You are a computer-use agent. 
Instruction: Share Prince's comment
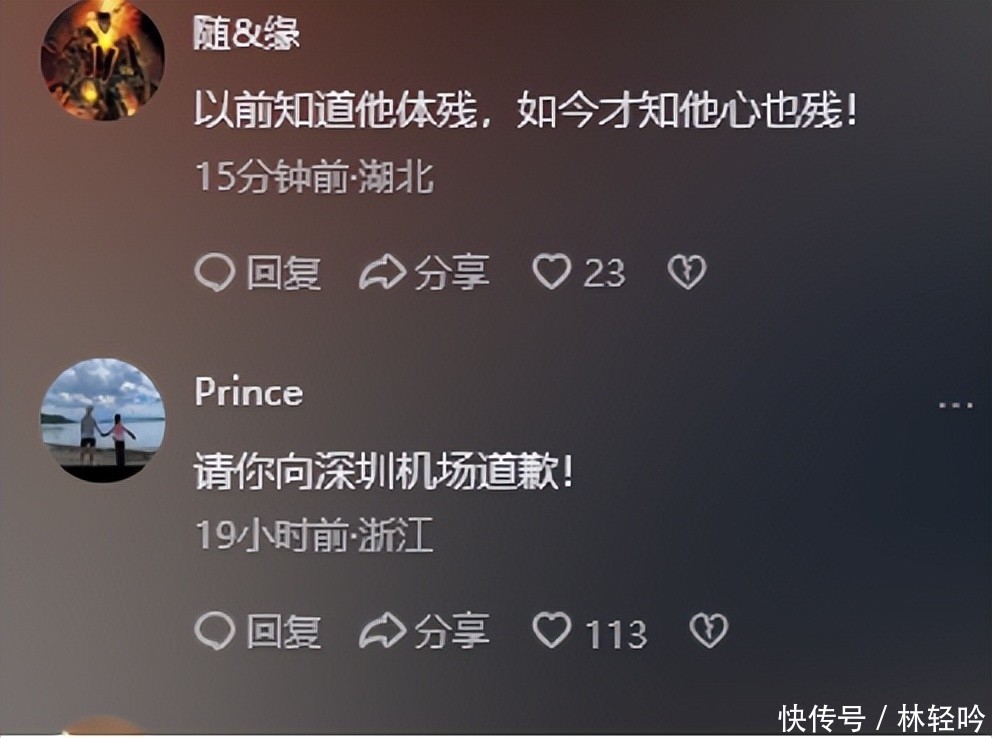tap(424, 631)
